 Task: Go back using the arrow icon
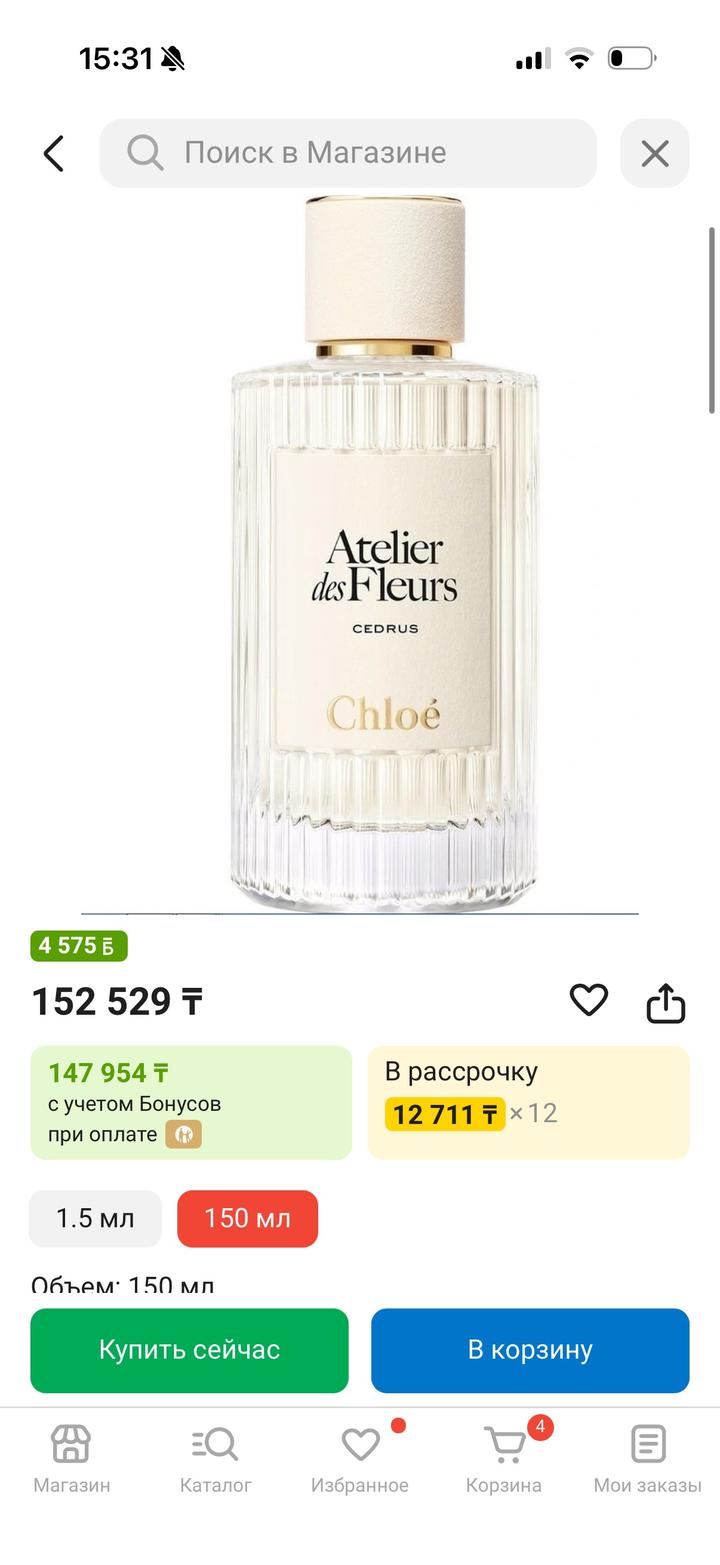tap(54, 154)
